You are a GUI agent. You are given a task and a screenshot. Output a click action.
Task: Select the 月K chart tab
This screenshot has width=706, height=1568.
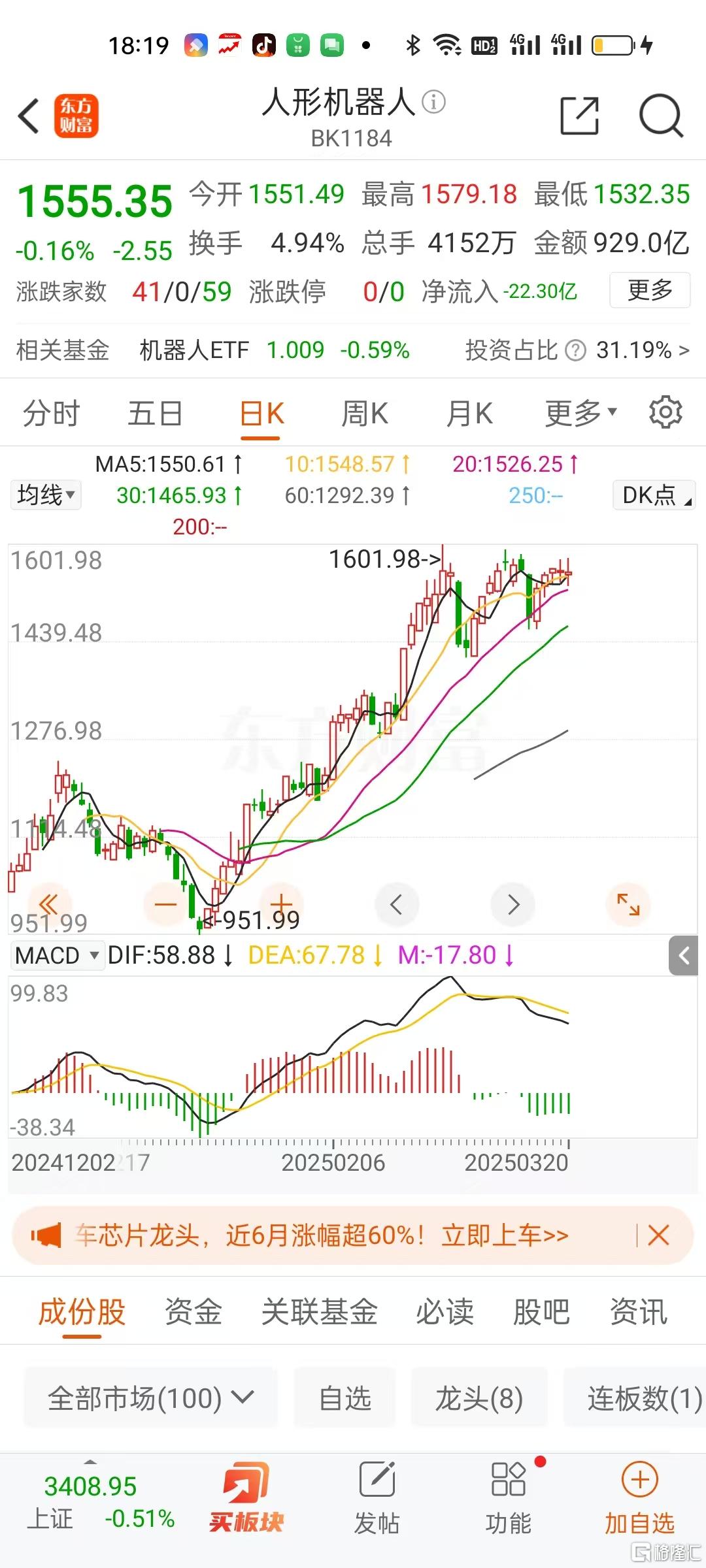pos(469,414)
